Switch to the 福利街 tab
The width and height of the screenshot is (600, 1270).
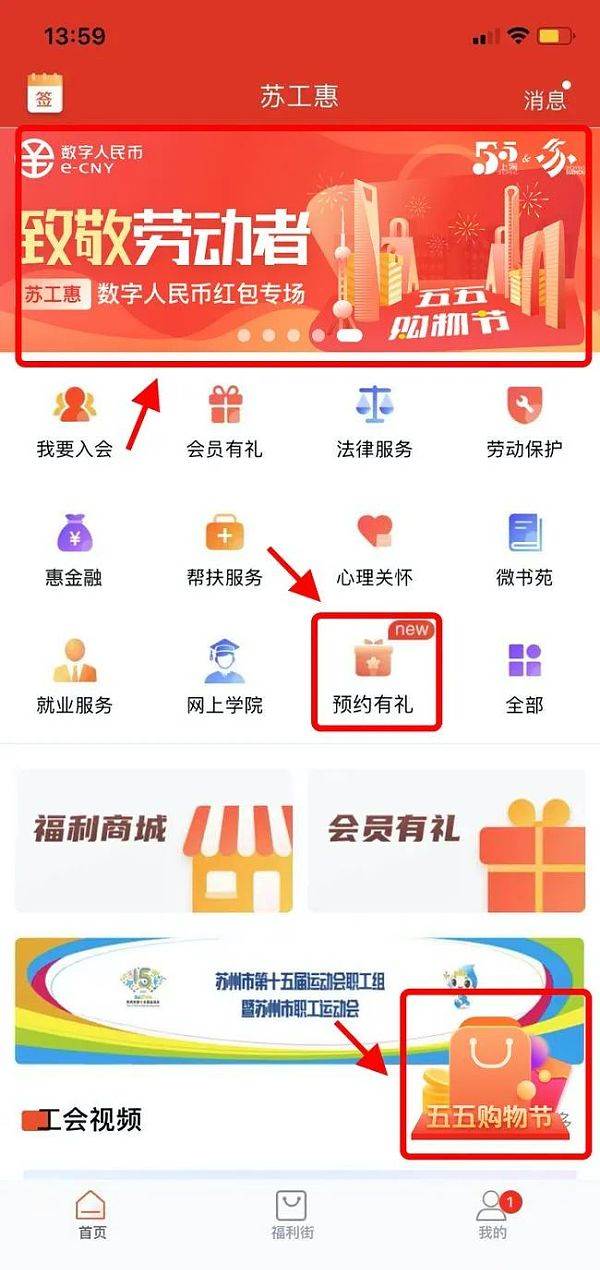click(292, 1215)
